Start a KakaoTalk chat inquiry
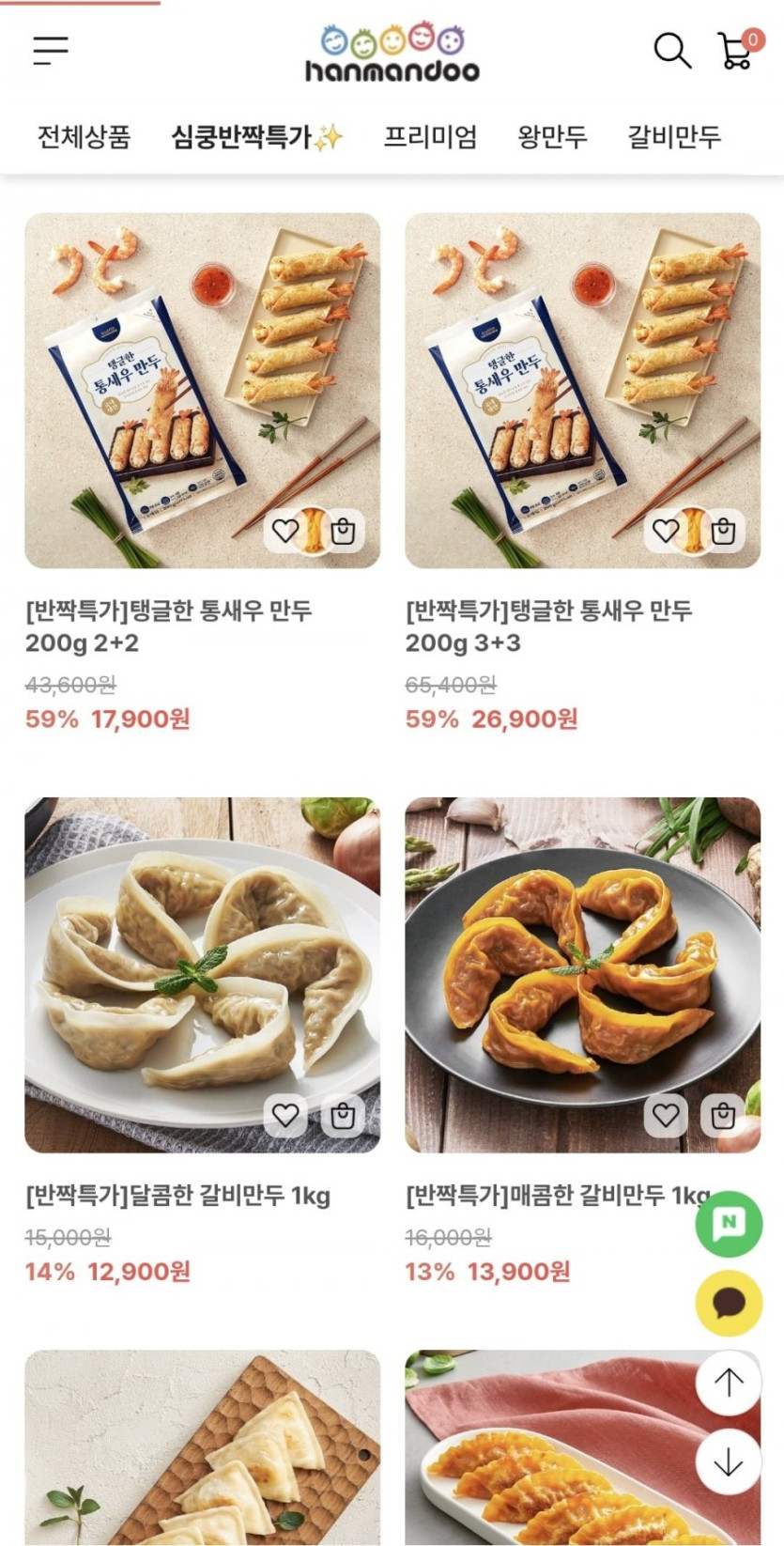The image size is (784, 1546). click(729, 1303)
